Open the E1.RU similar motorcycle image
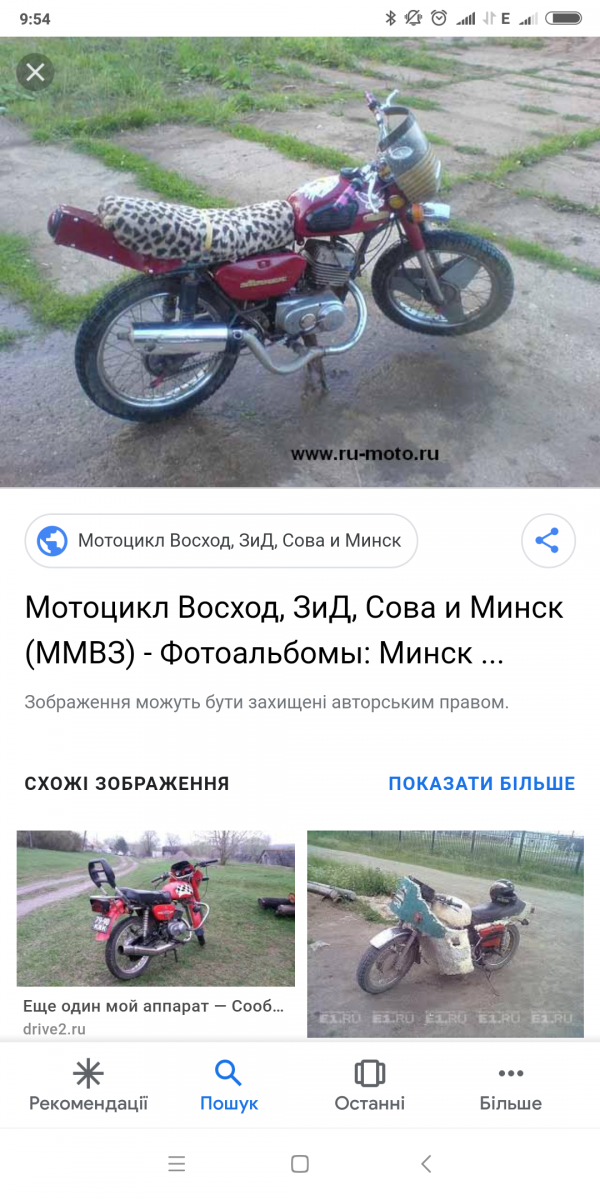This screenshot has height=1200, width=600. pos(445,932)
